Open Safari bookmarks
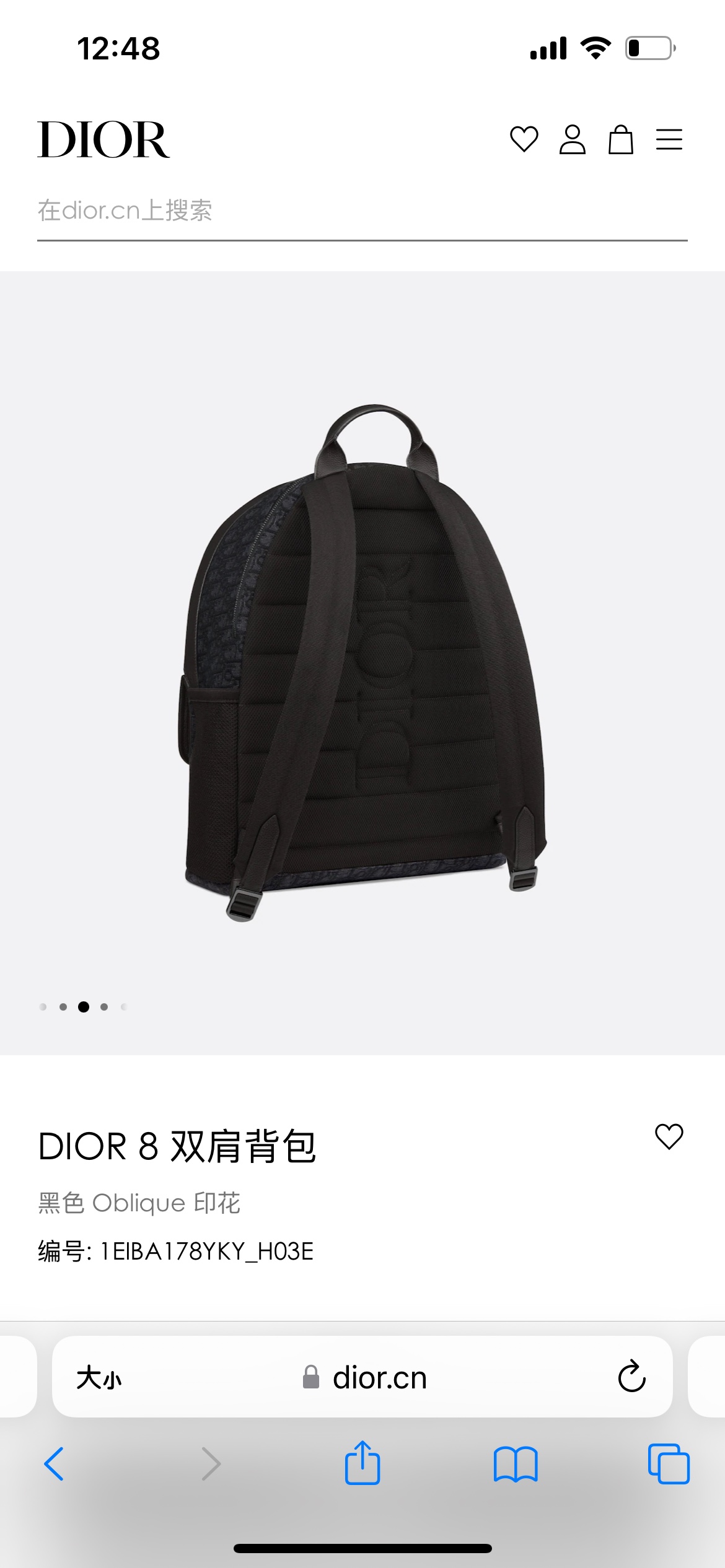The width and height of the screenshot is (725, 1568). point(516,1464)
